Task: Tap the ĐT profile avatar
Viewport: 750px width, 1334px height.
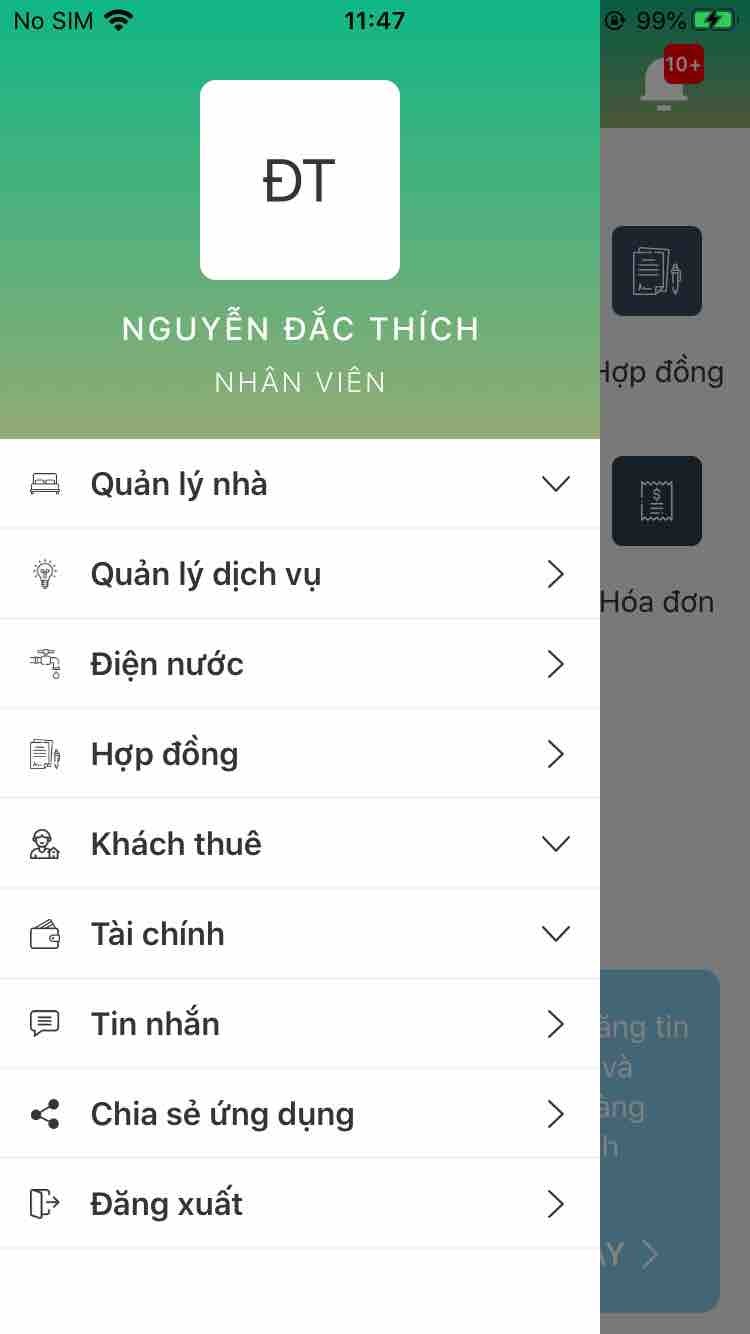Action: point(300,180)
